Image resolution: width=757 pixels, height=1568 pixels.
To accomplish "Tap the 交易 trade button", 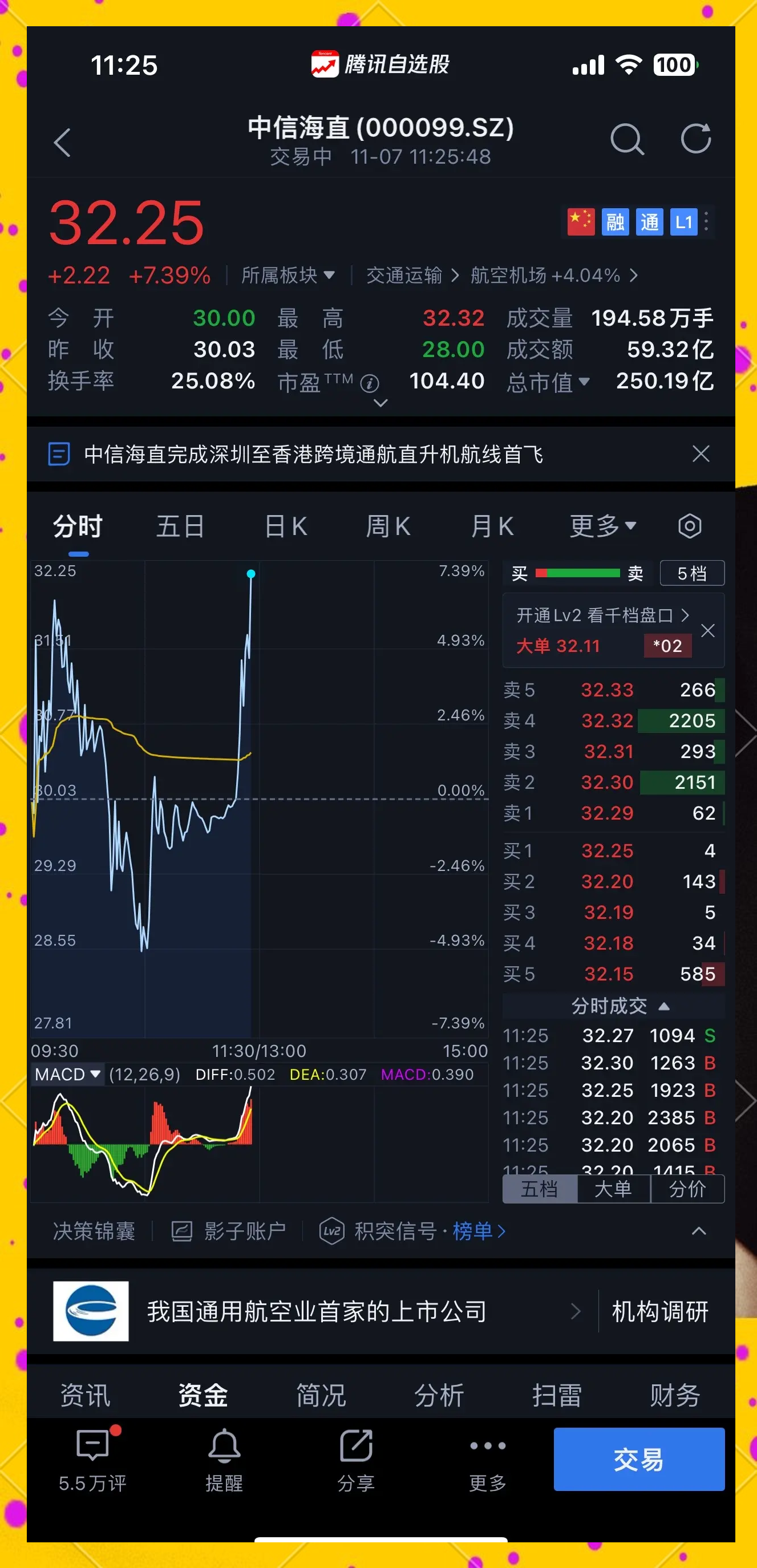I will tap(639, 1460).
